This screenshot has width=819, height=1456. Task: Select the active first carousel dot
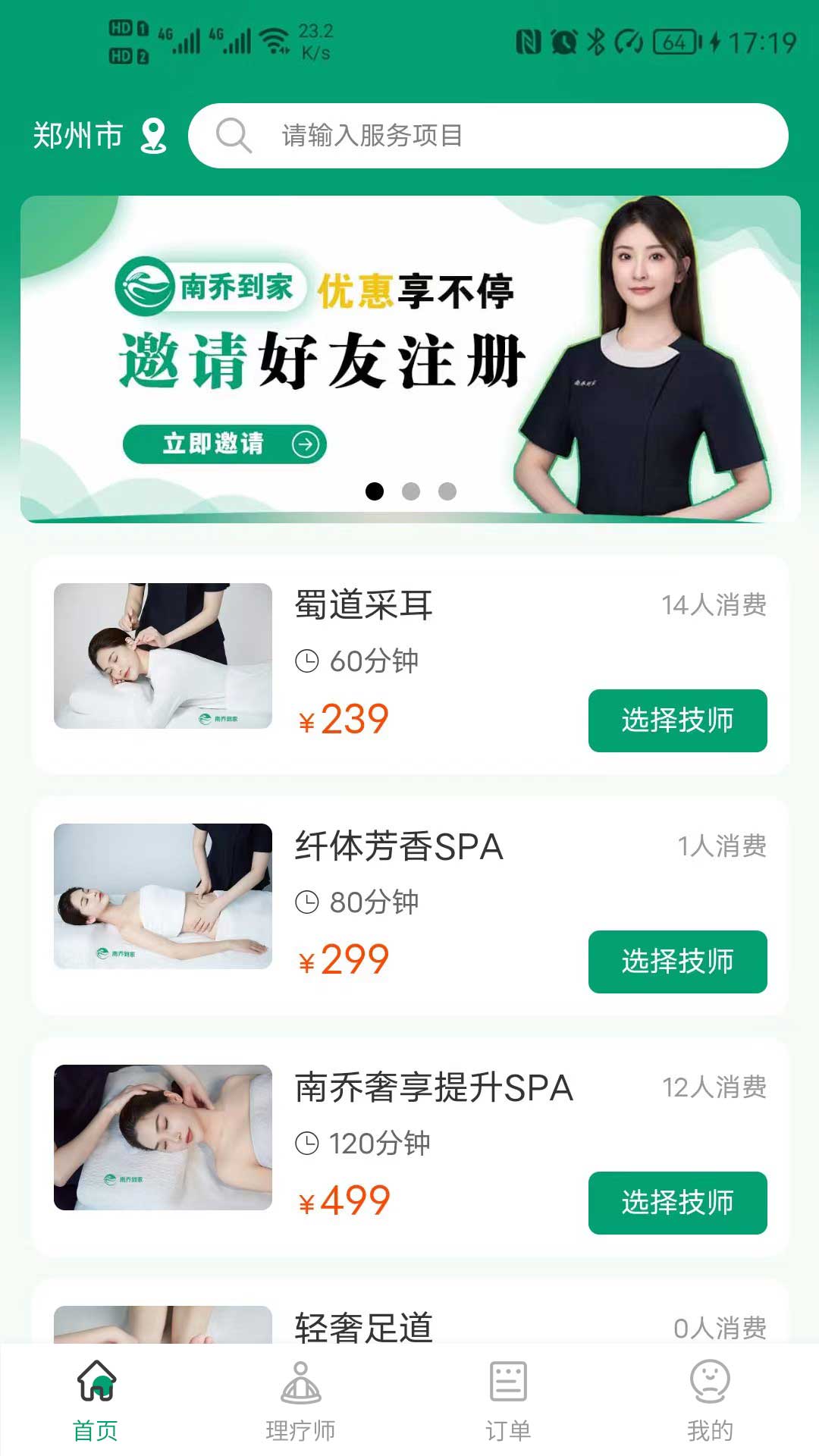click(374, 491)
